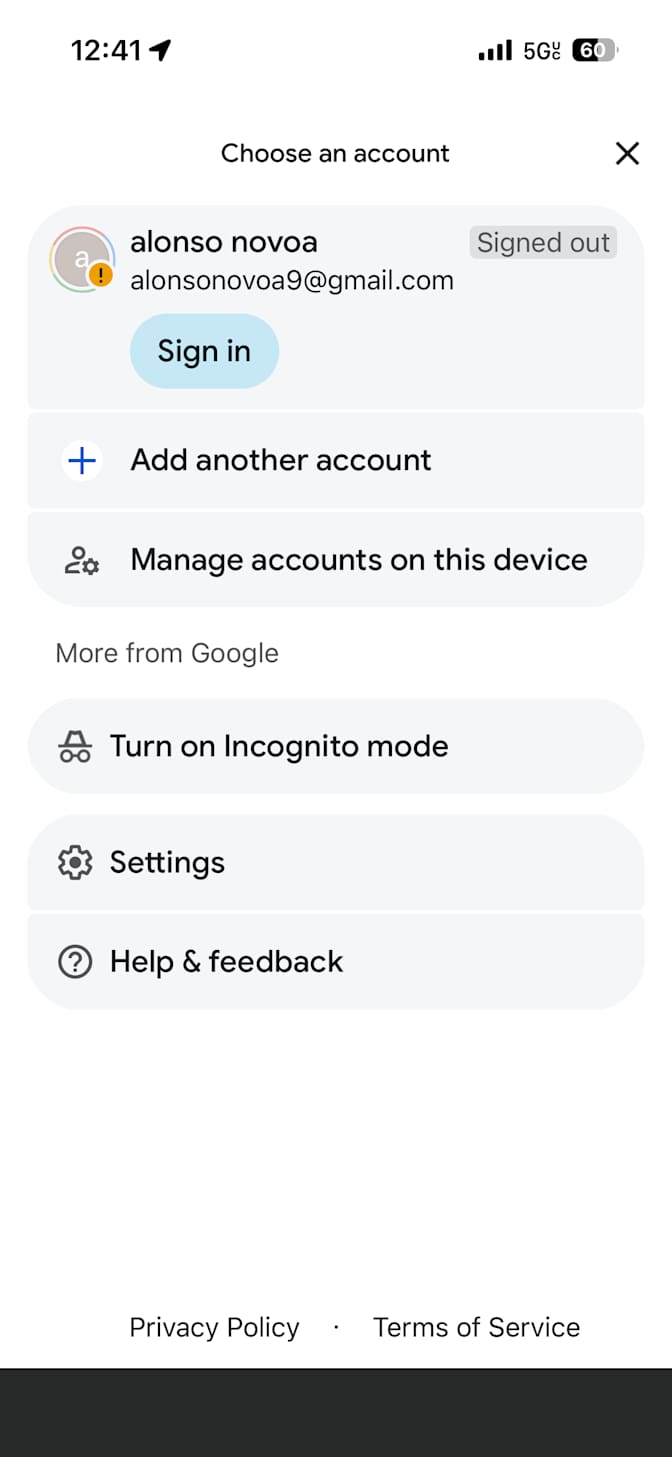Open Settings

[x=336, y=862]
